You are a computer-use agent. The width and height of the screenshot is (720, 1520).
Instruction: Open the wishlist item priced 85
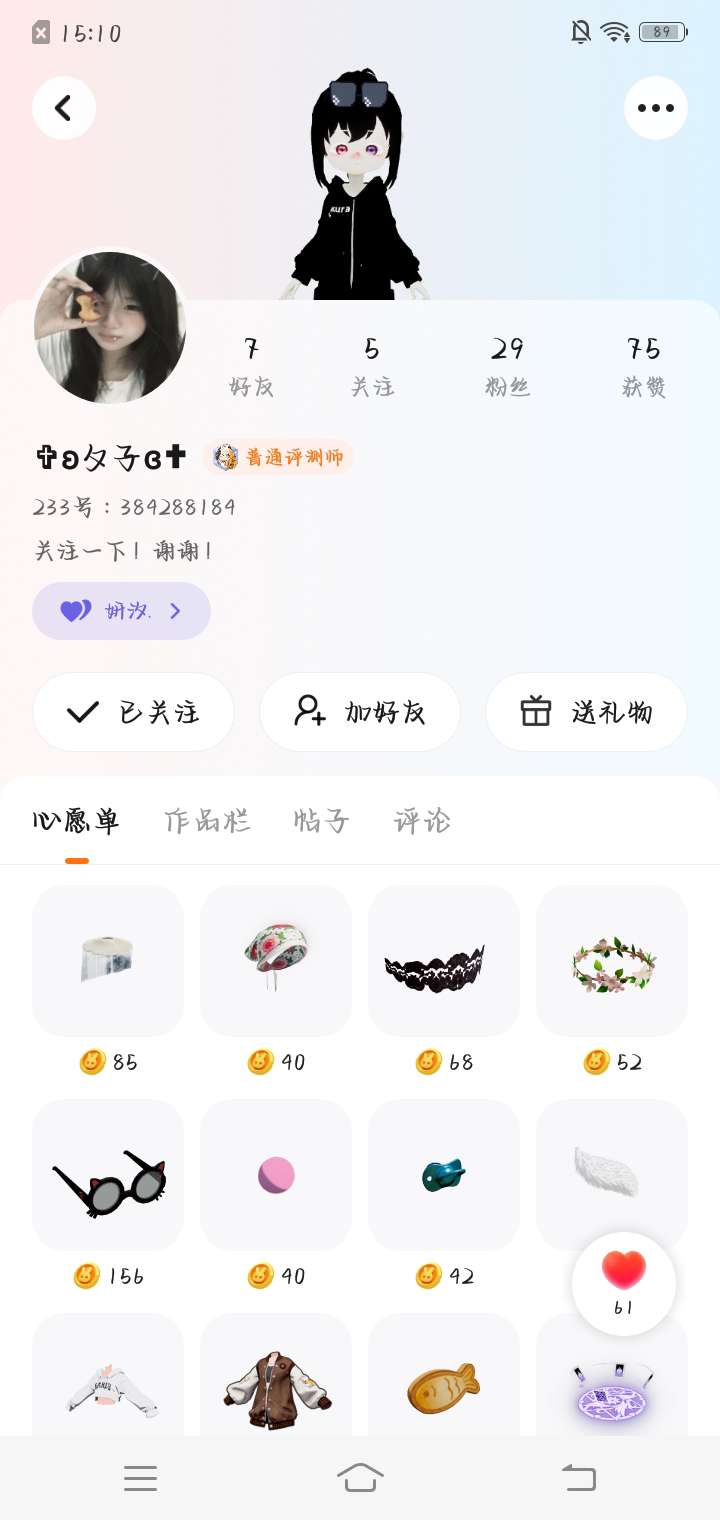(108, 961)
